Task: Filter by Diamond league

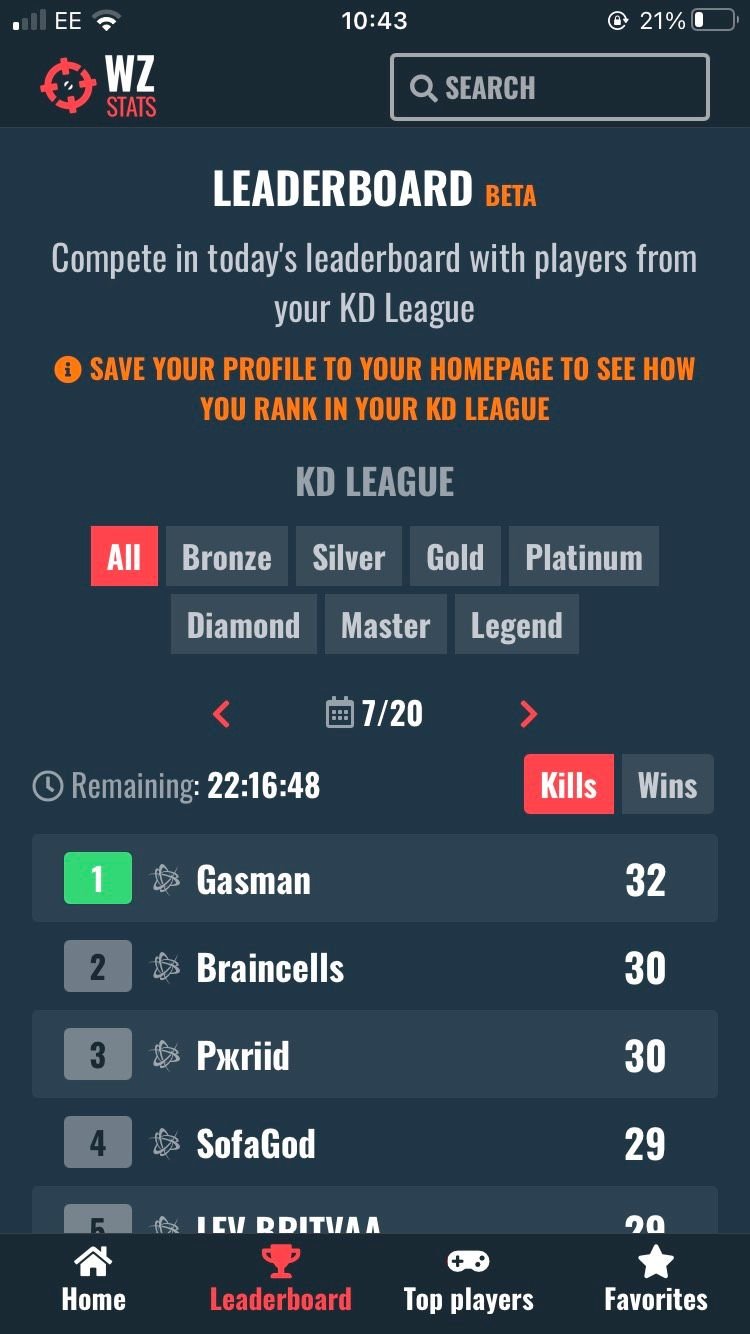Action: (x=243, y=625)
